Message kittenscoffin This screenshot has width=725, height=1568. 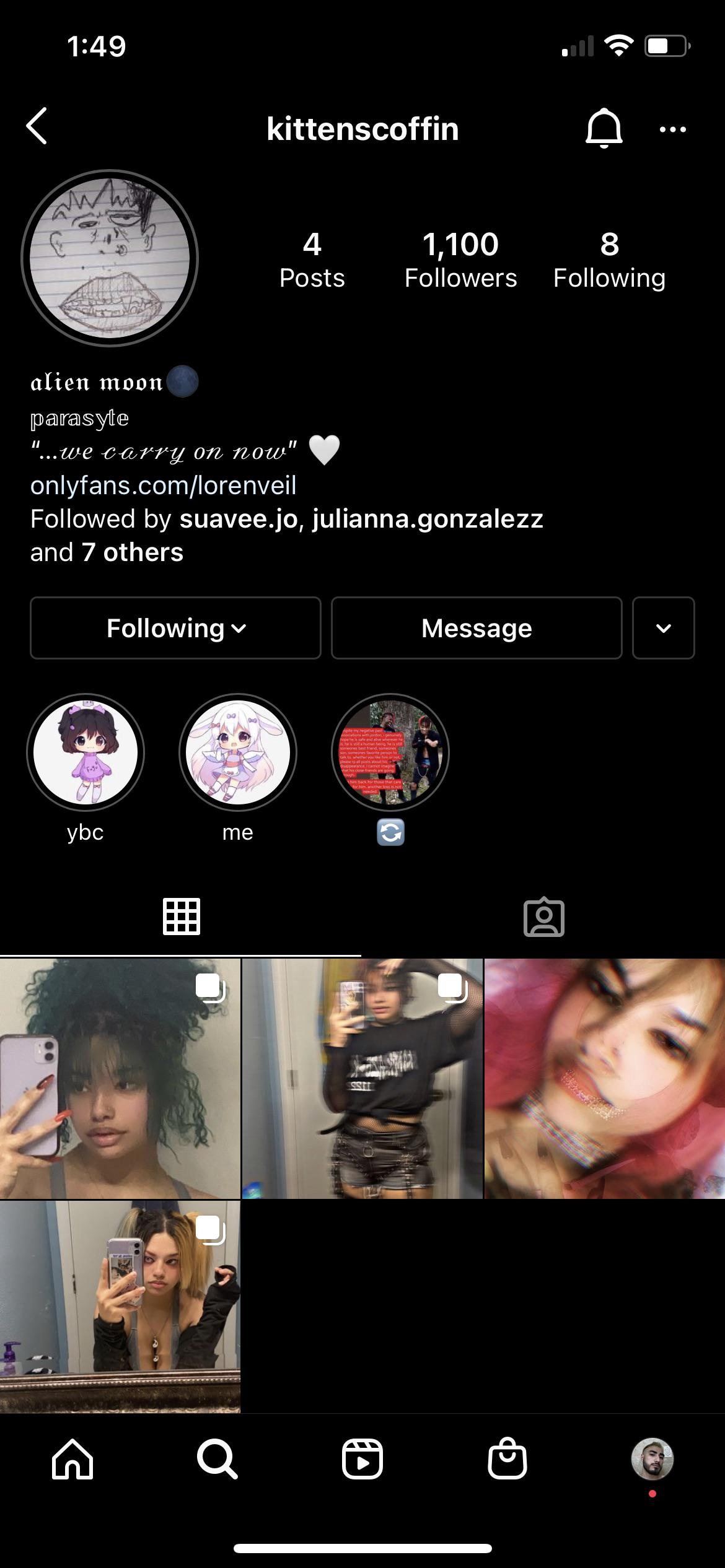coord(477,628)
